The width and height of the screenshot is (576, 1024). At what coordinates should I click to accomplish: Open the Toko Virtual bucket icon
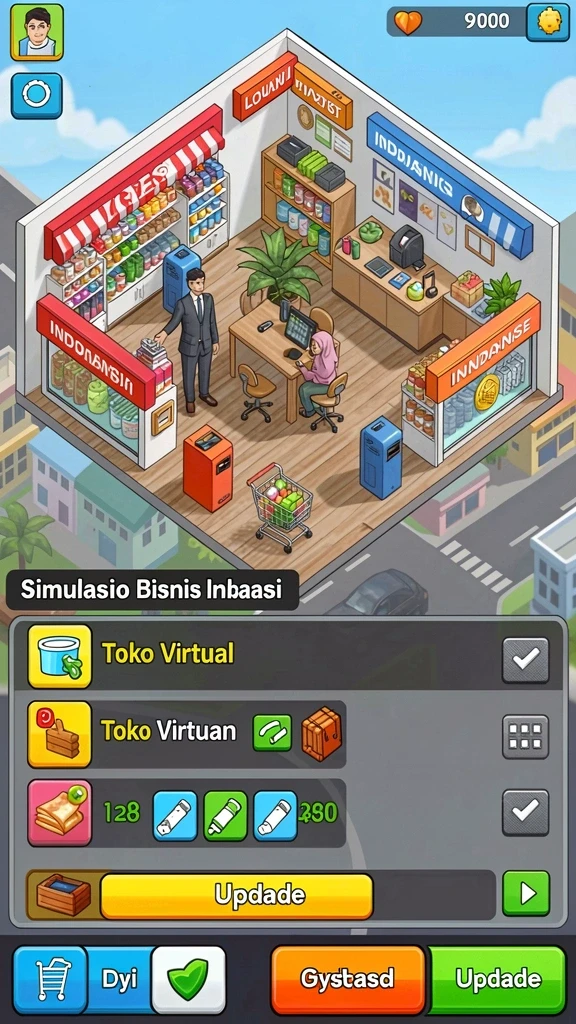point(59,656)
